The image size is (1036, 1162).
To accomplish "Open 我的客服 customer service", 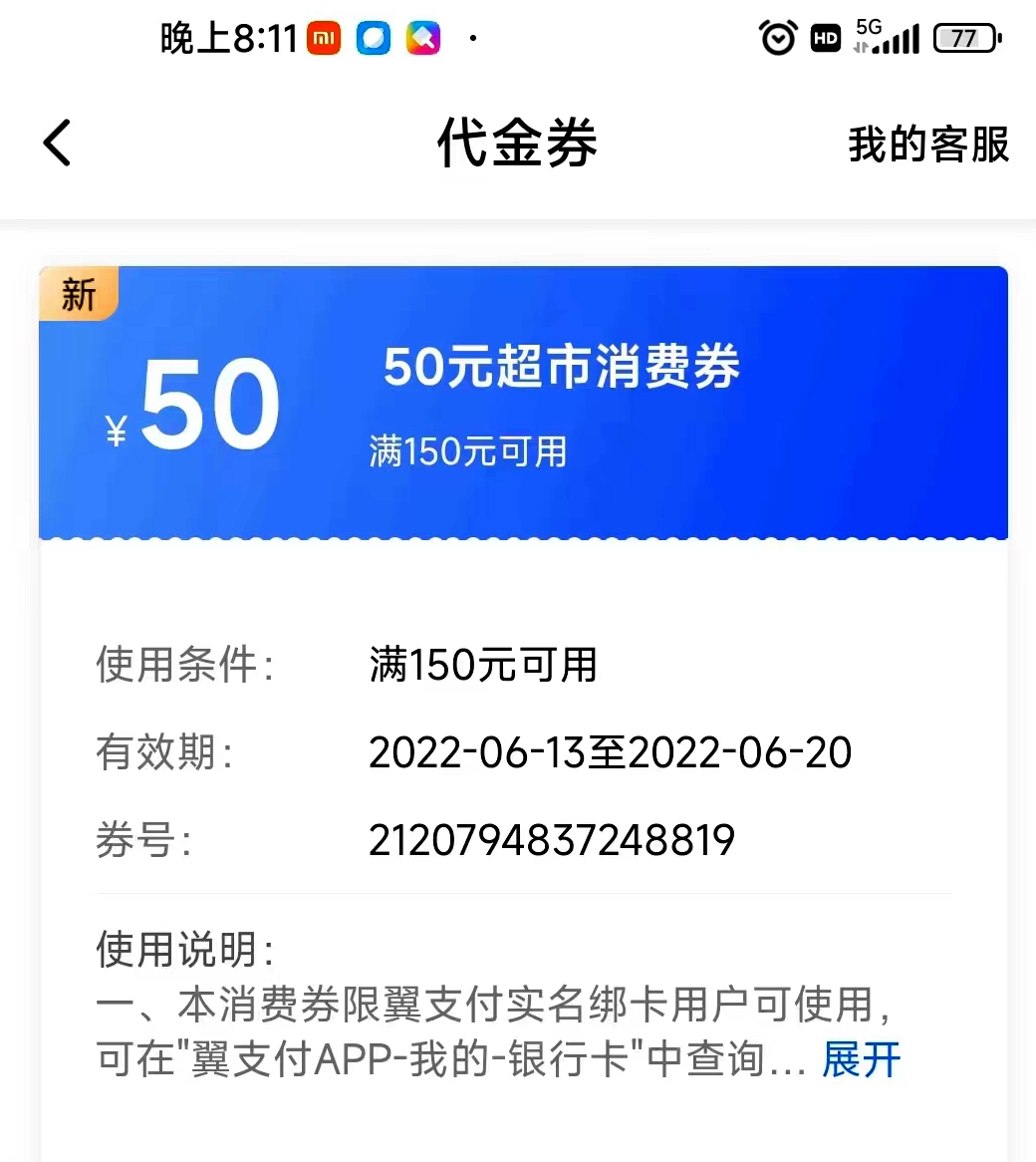I will 927,143.
